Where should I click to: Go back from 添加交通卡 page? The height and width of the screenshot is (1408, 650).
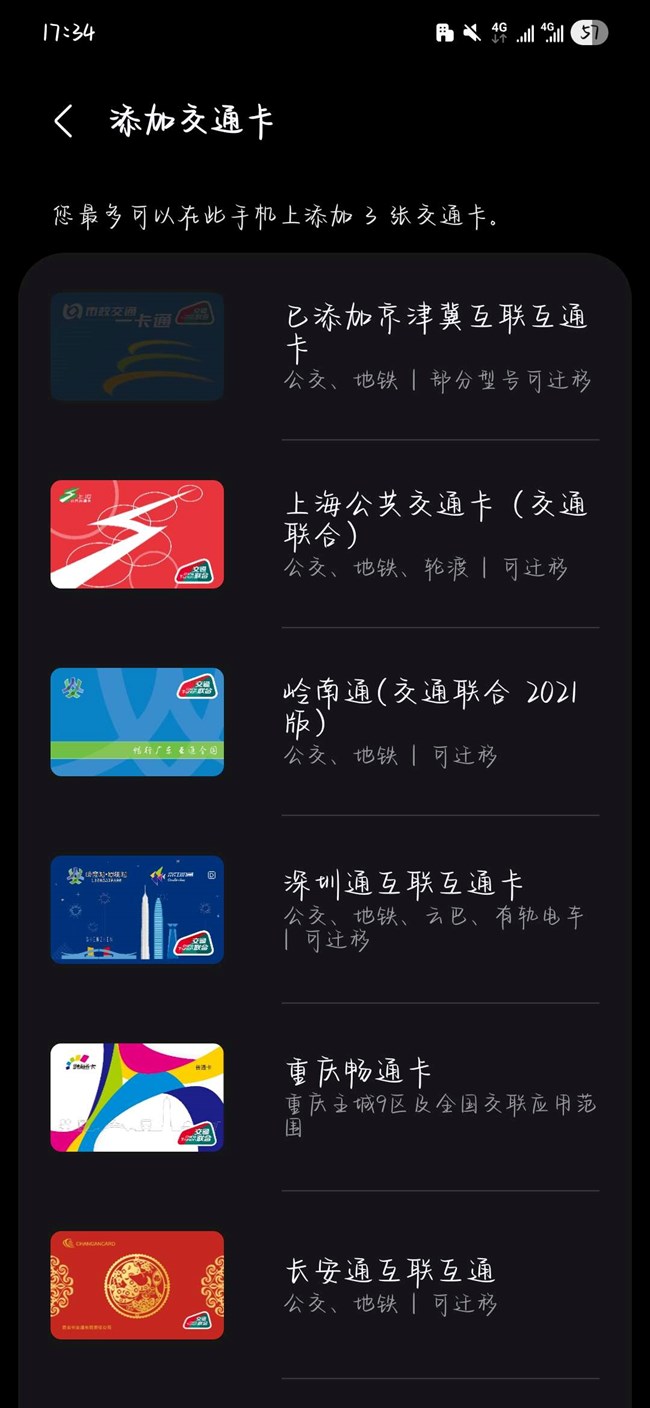[x=64, y=122]
